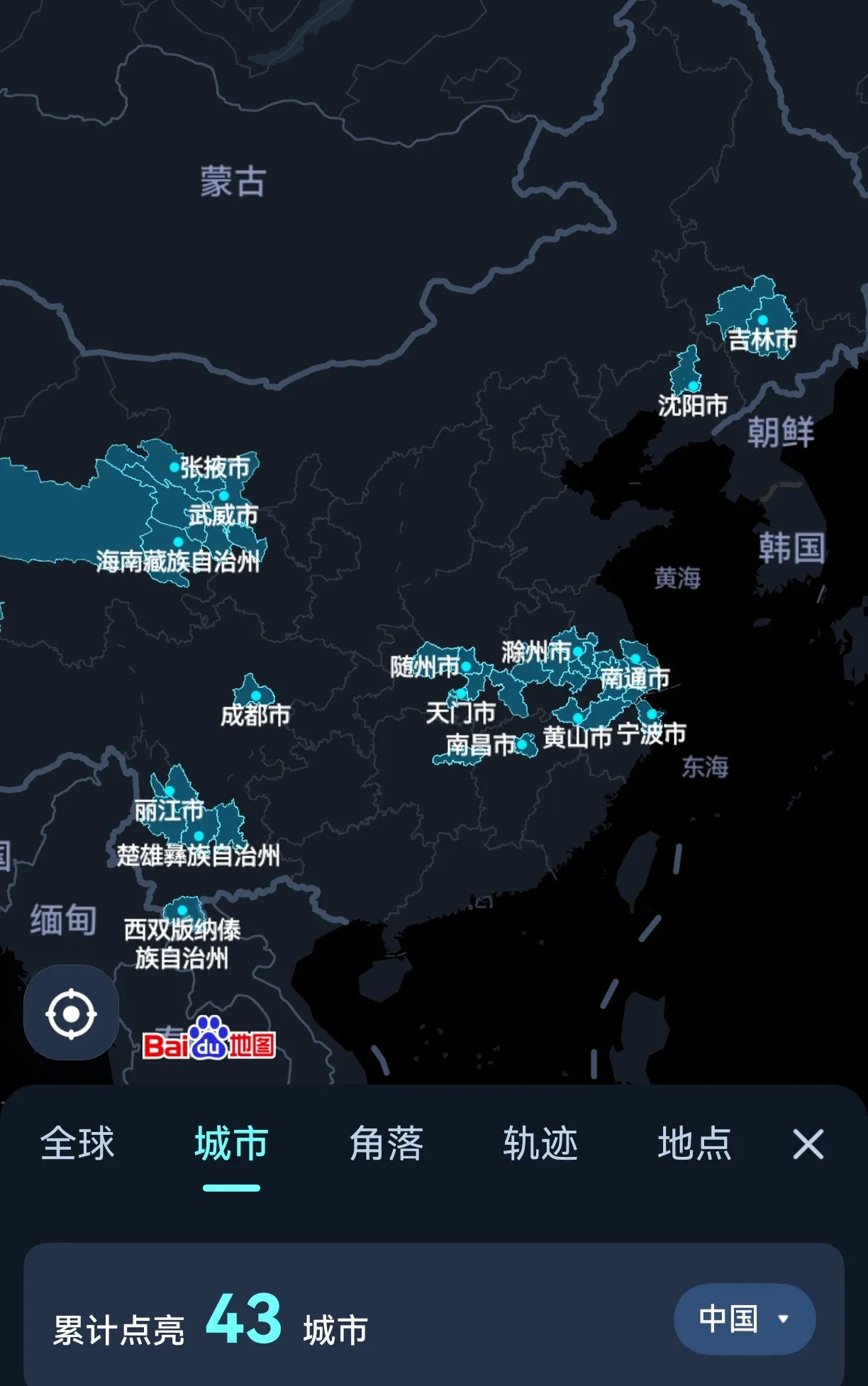Go to the 地点 tab
The width and height of the screenshot is (868, 1386).
pos(694,1144)
